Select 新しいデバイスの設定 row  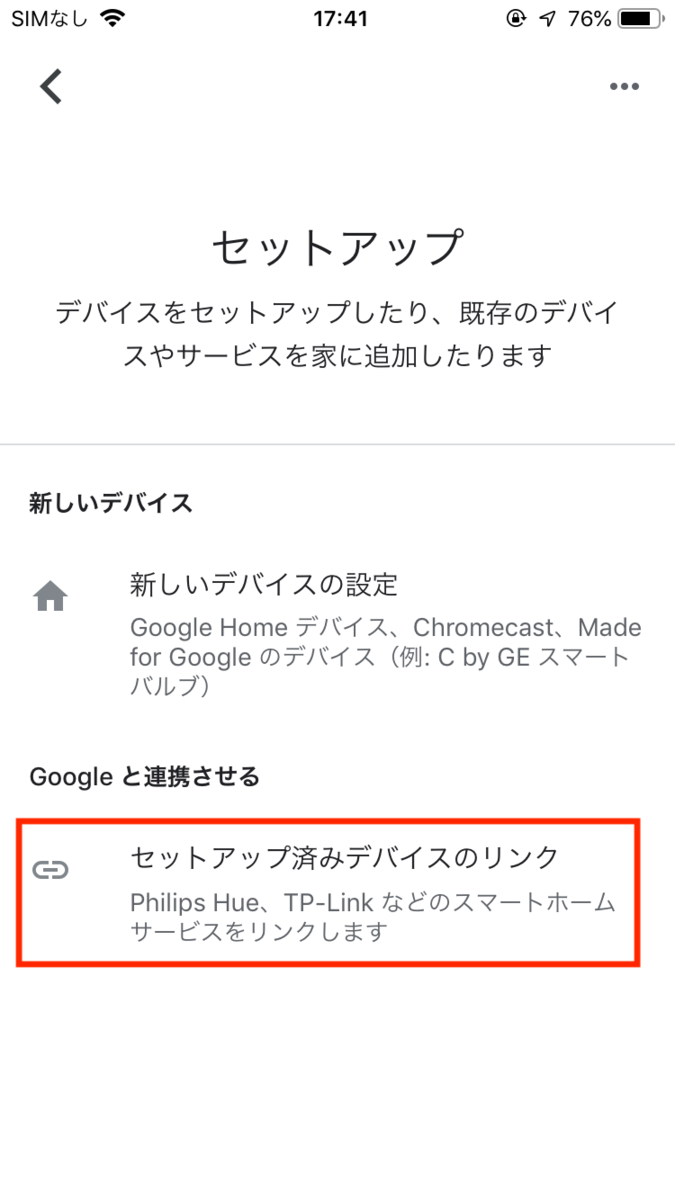point(337,630)
